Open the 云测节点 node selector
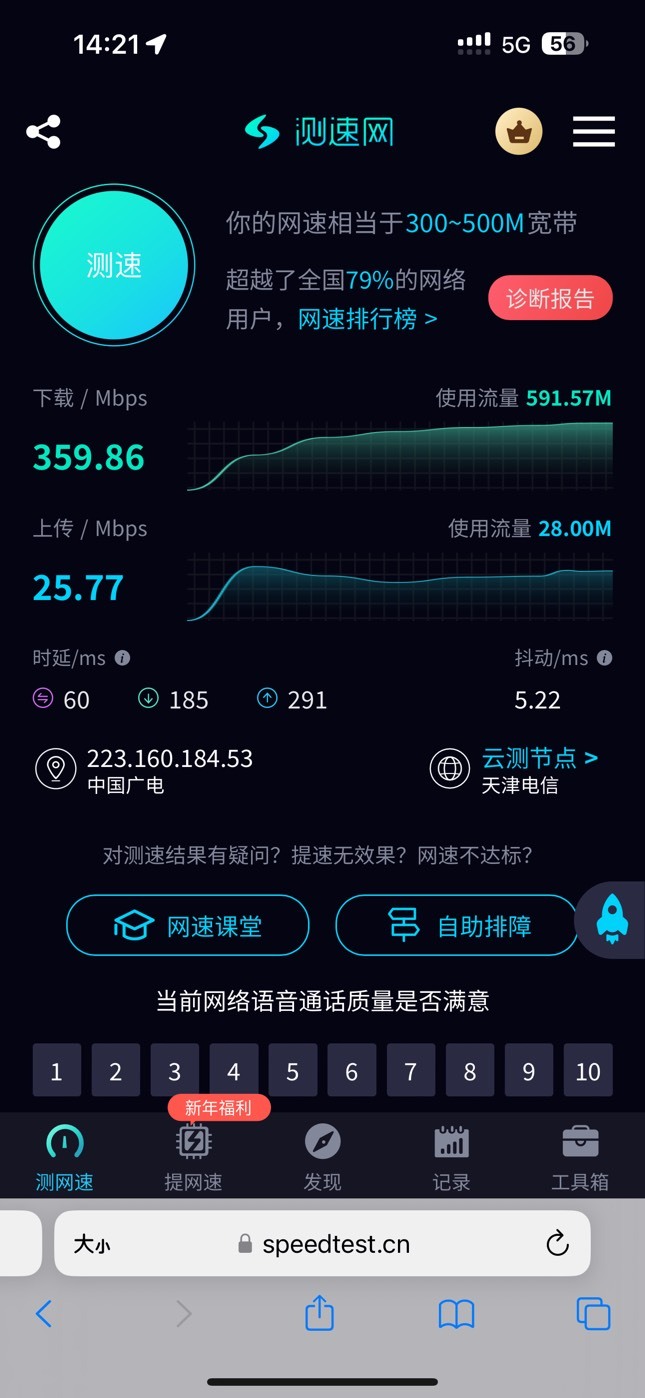Image resolution: width=645 pixels, height=1398 pixels. (540, 758)
